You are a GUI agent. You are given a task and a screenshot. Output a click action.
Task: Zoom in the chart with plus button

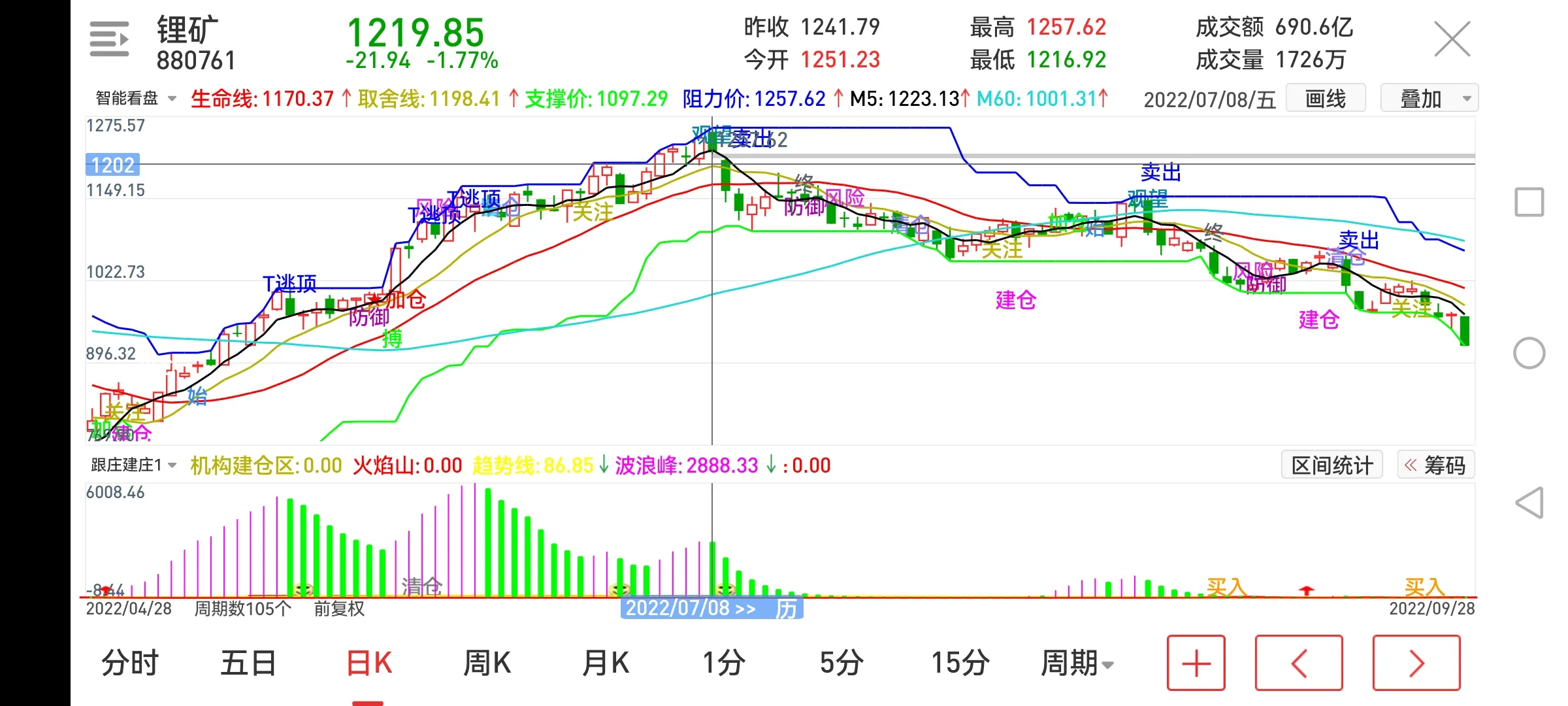coord(1196,663)
